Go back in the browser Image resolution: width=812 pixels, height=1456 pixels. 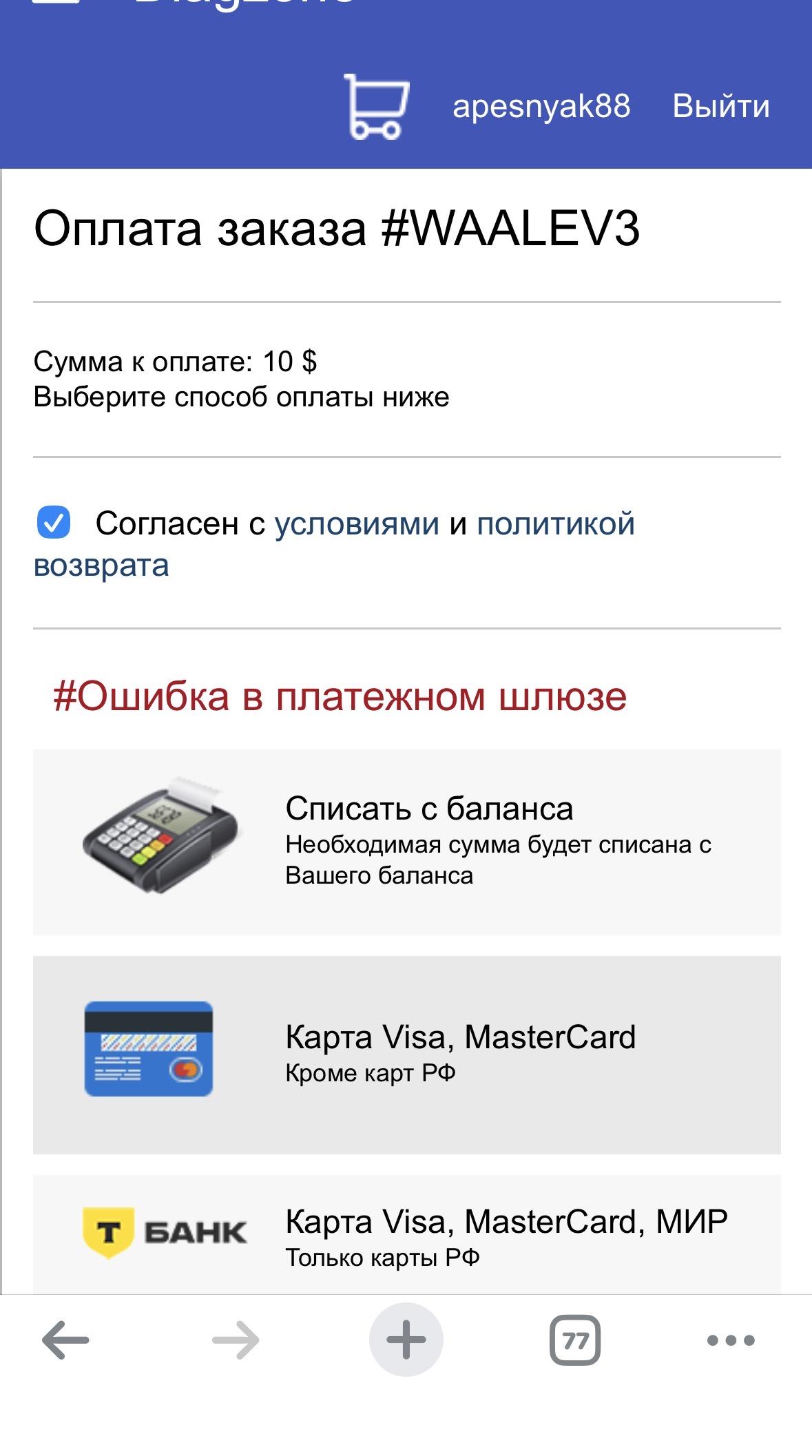click(65, 1340)
